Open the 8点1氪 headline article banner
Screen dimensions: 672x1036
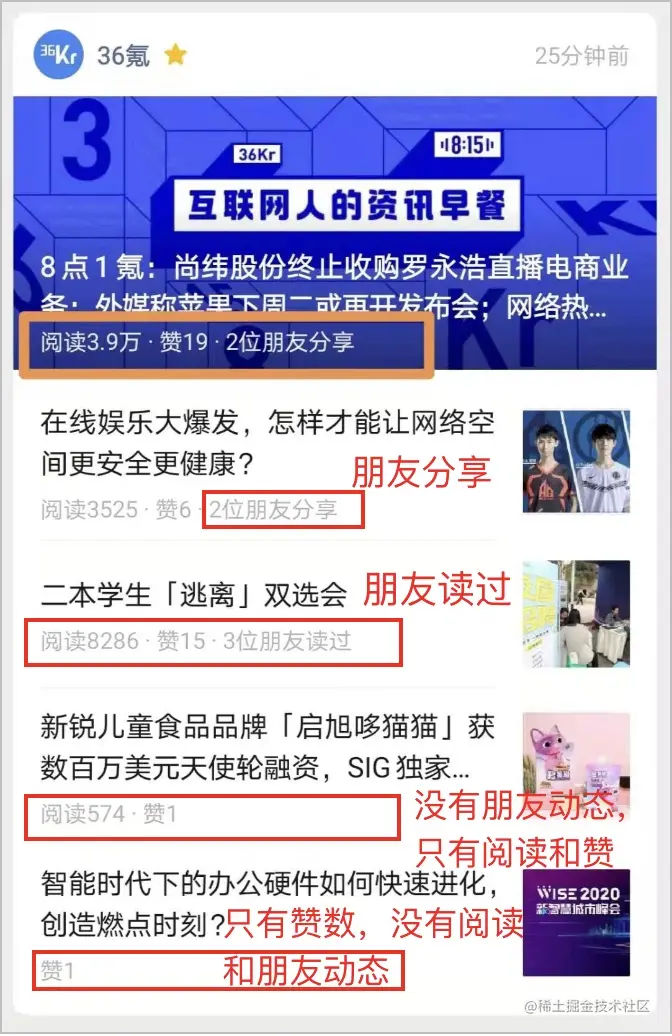pyautogui.click(x=335, y=230)
